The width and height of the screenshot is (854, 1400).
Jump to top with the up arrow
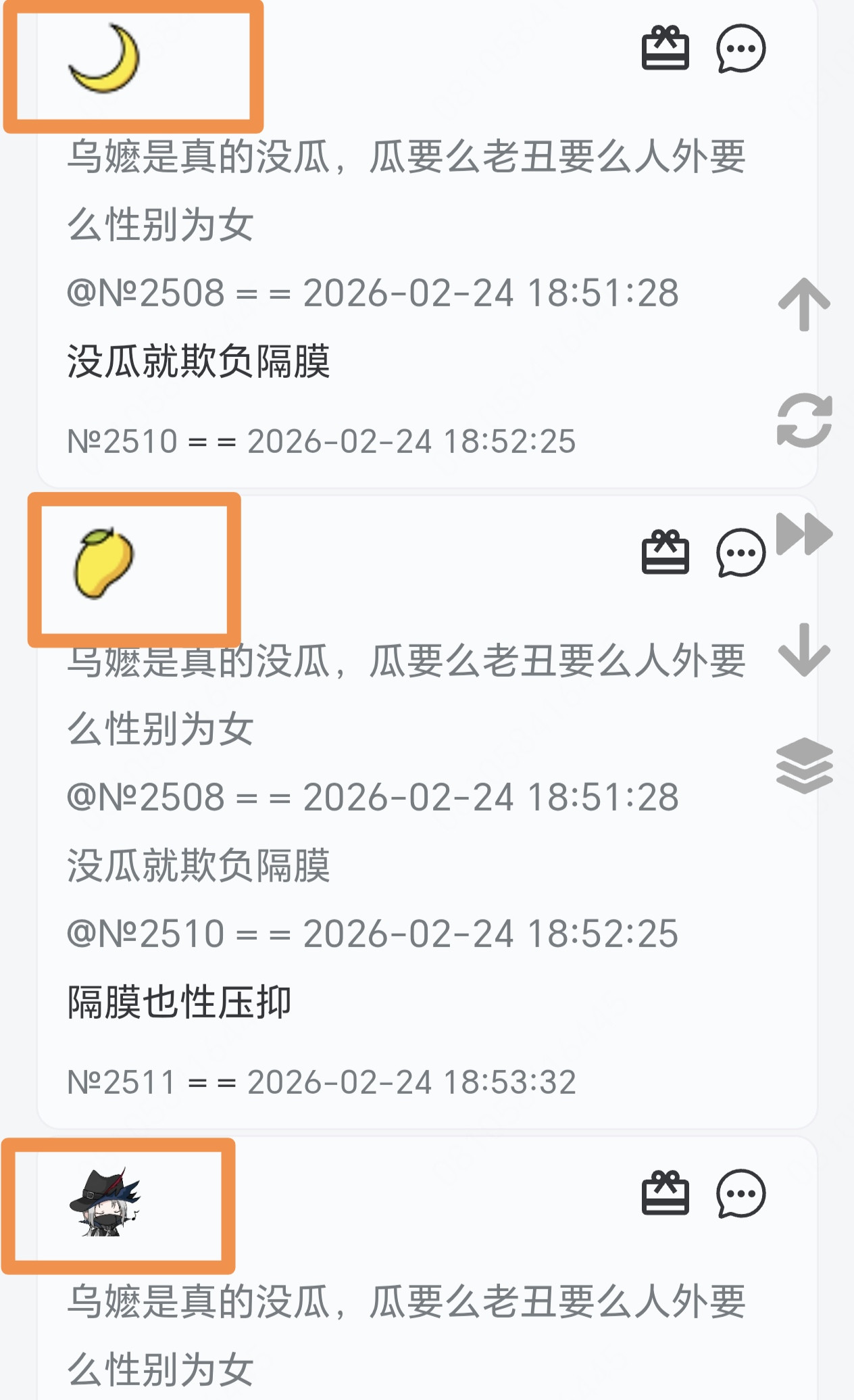(804, 305)
